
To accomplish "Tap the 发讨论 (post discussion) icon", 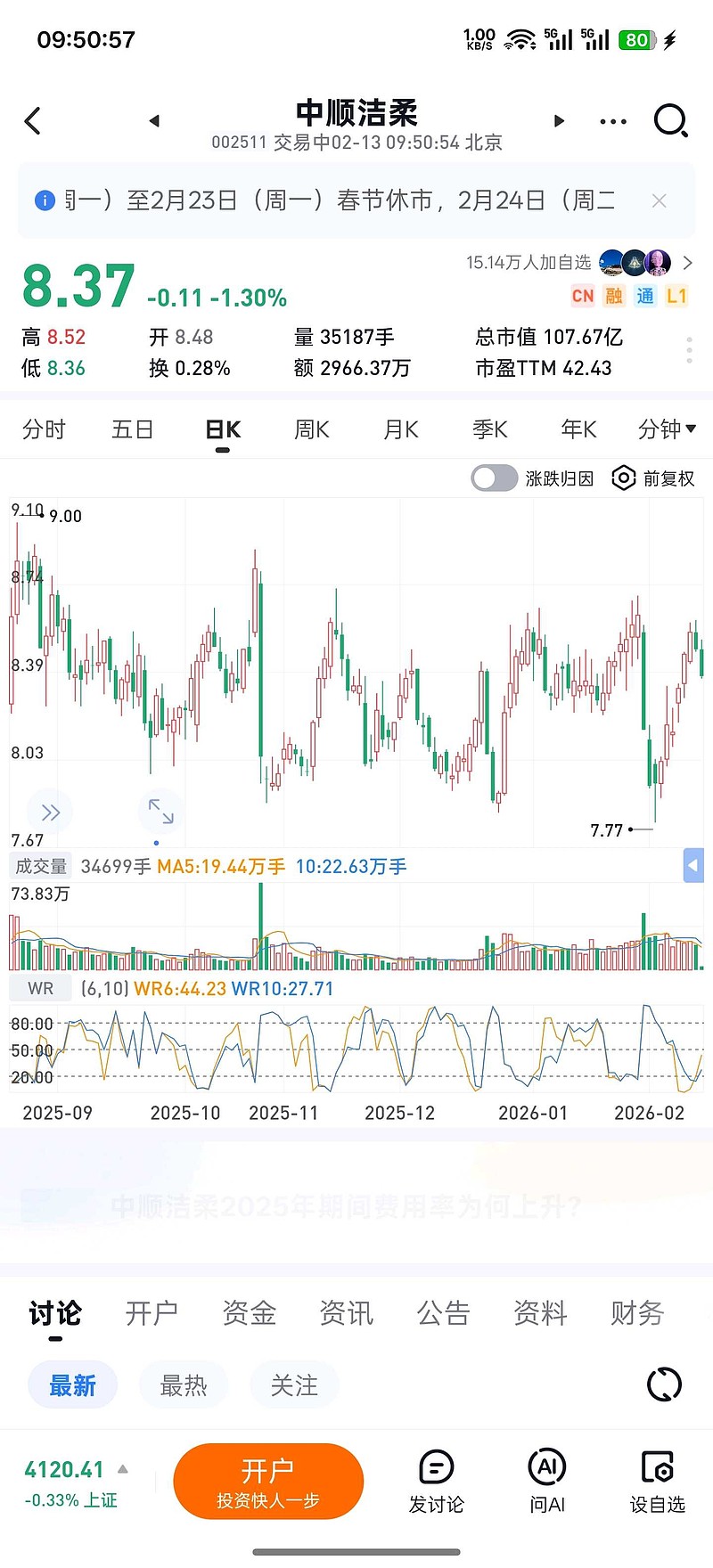I will 435,1479.
